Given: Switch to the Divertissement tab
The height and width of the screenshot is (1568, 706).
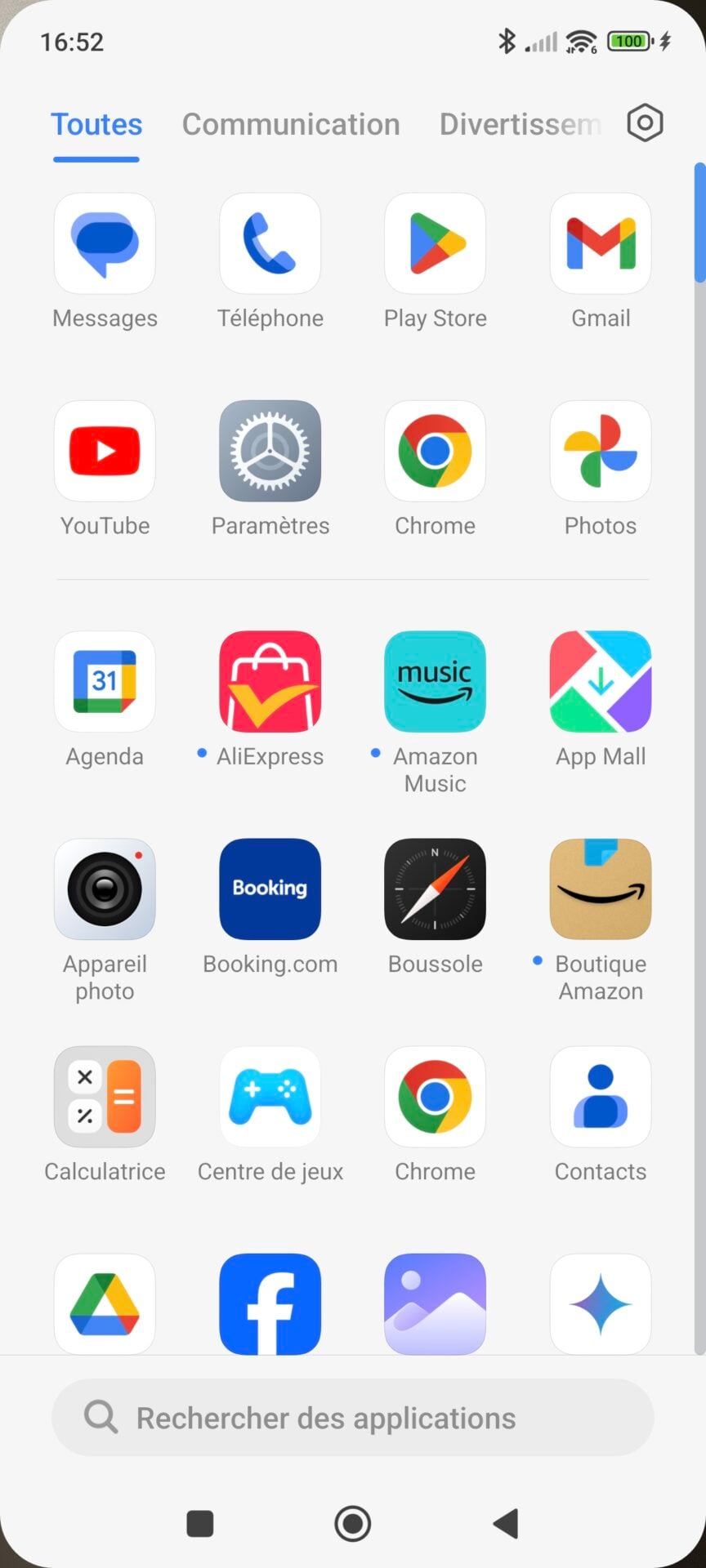Looking at the screenshot, I should pyautogui.click(x=520, y=124).
